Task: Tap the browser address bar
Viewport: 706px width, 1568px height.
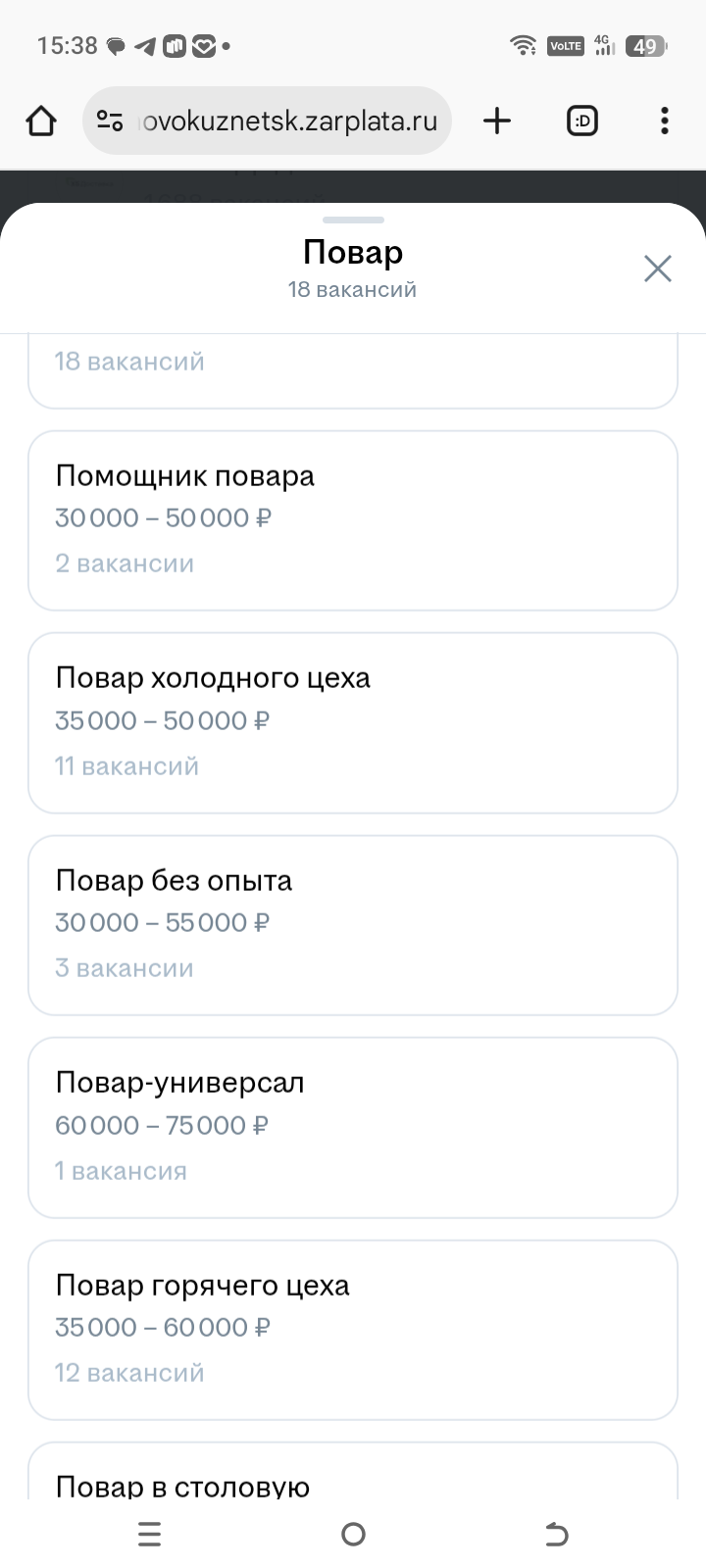Action: 284,122
